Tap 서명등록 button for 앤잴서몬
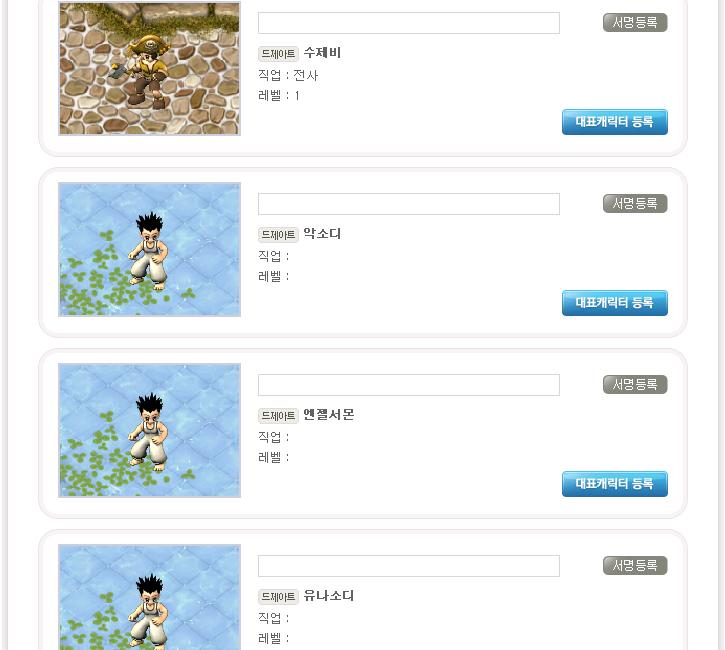This screenshot has width=725, height=650. click(634, 384)
